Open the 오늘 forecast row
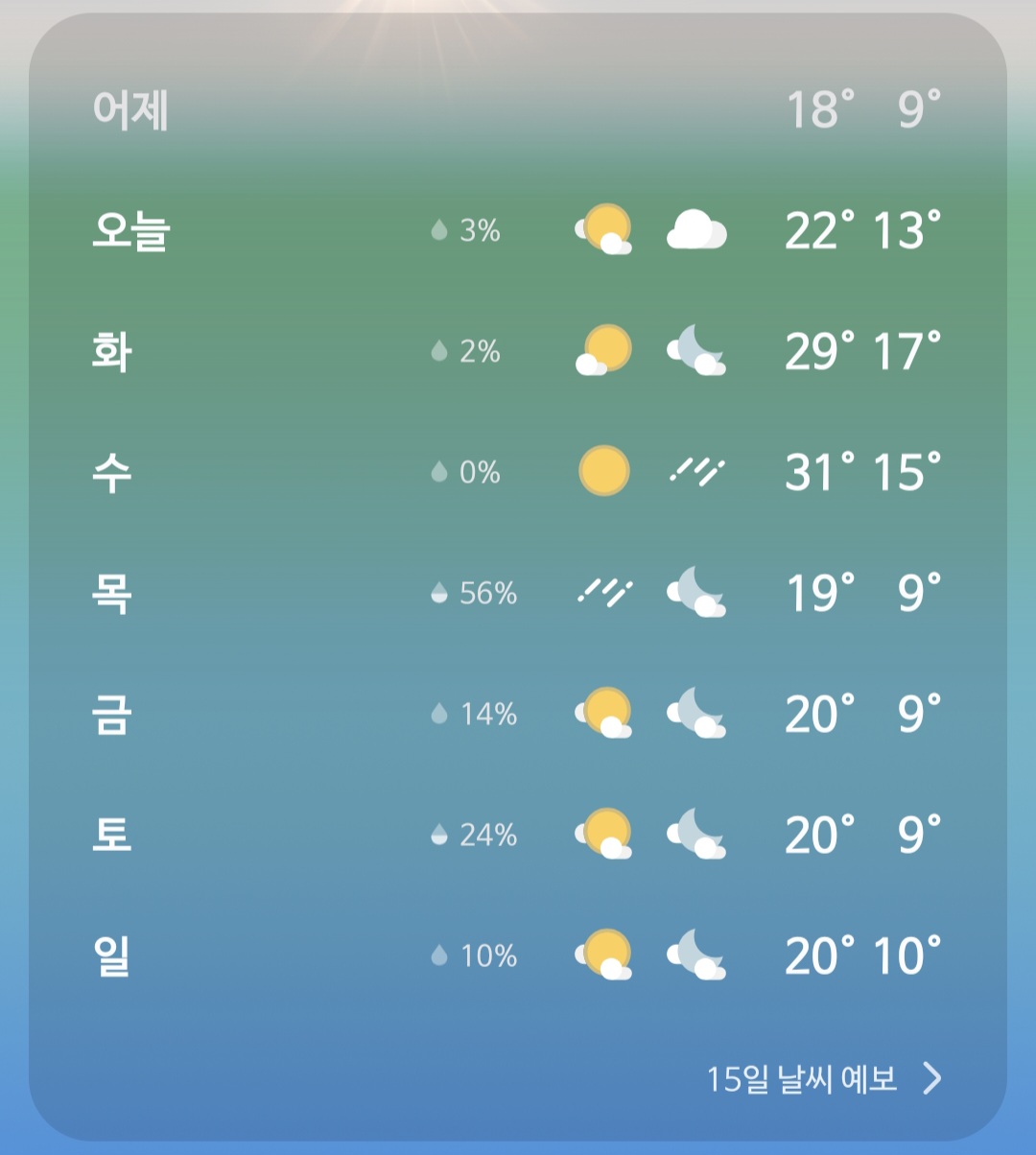The image size is (1036, 1155). click(518, 230)
